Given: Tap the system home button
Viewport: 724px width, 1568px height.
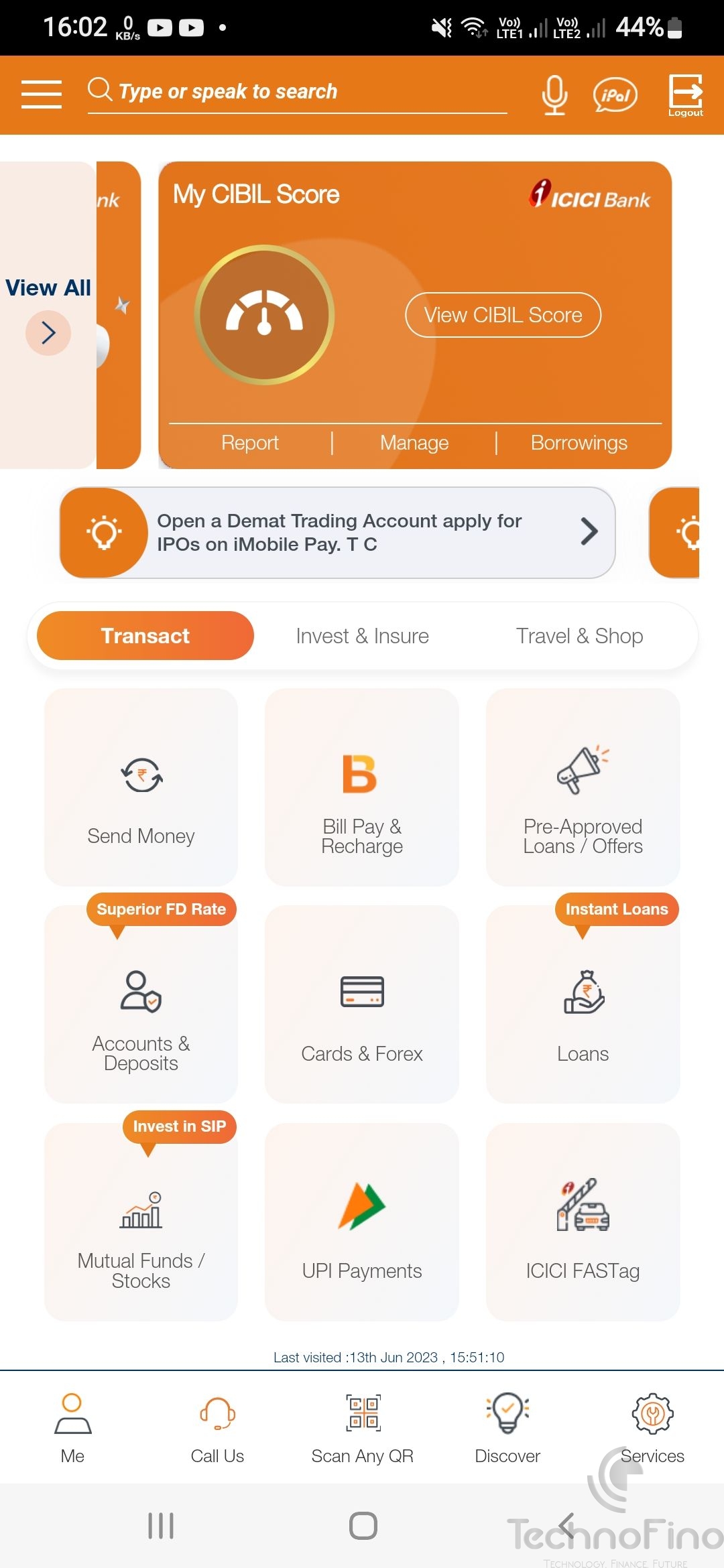Looking at the screenshot, I should point(363,1526).
